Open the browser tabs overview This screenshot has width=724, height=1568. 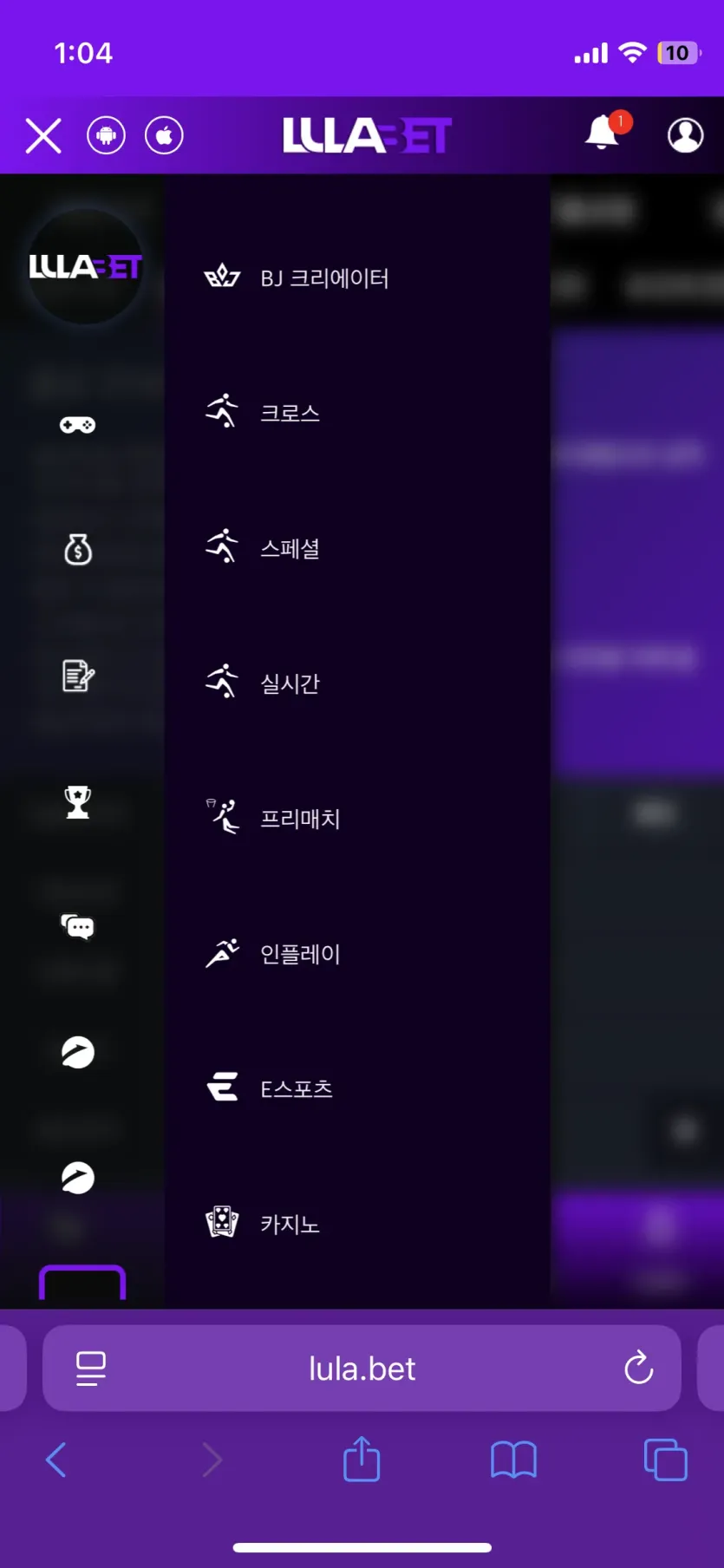click(665, 1459)
